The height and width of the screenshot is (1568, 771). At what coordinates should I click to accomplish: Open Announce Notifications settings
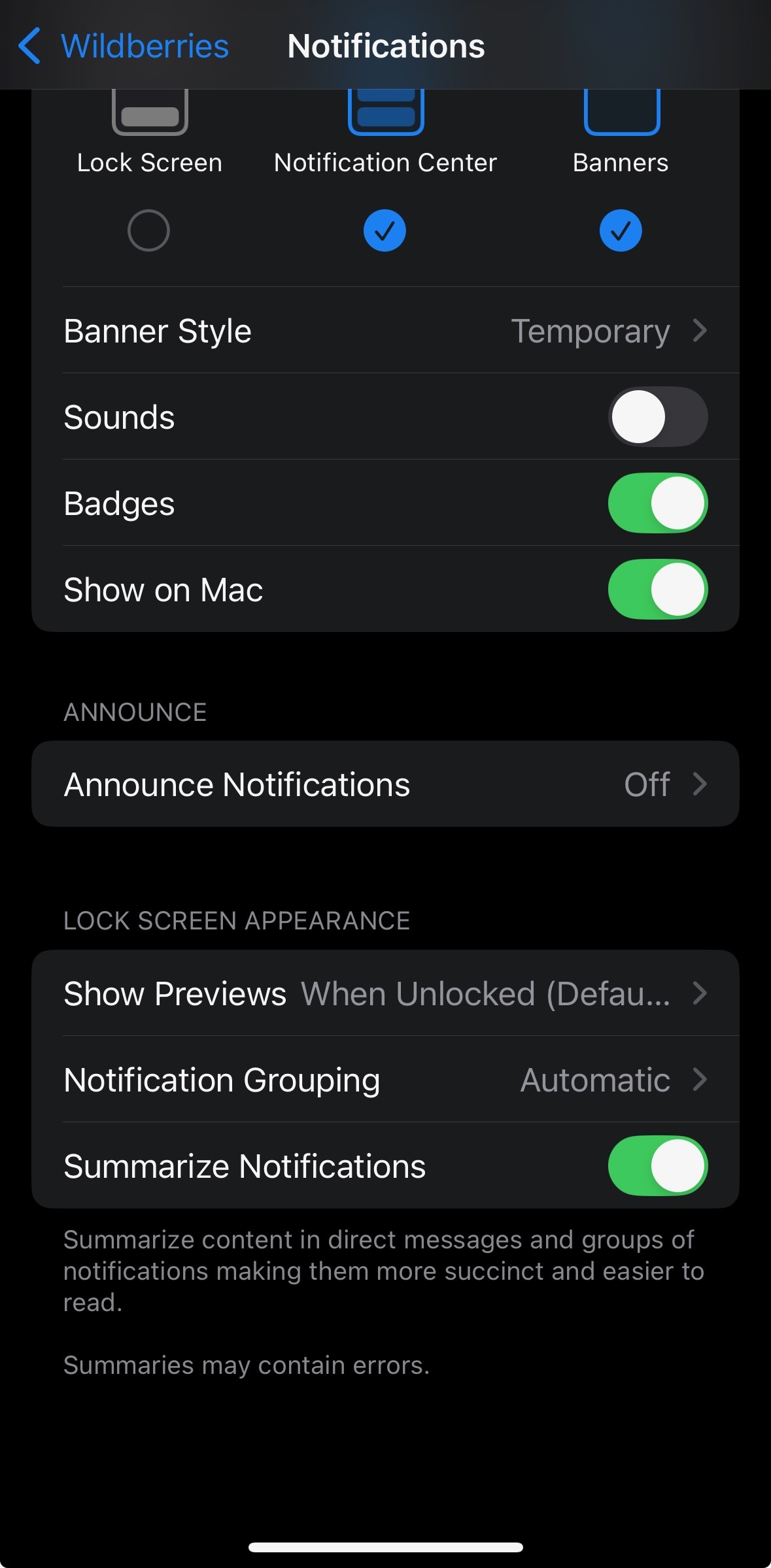[x=385, y=784]
